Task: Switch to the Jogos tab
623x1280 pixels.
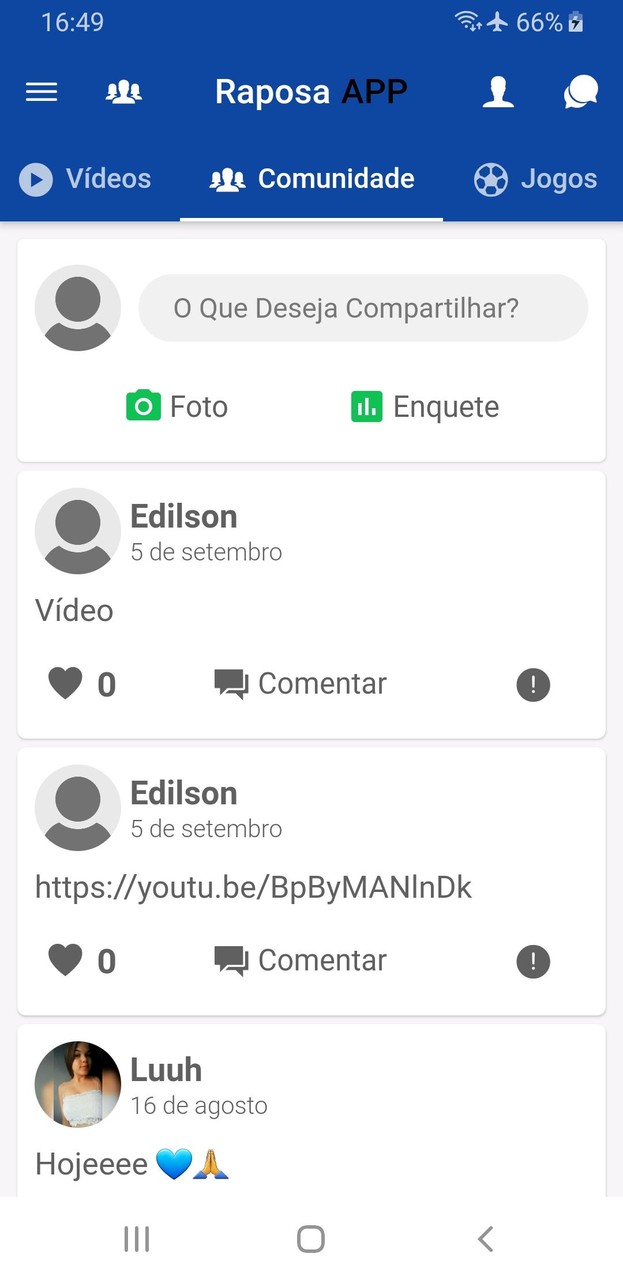Action: [535, 179]
